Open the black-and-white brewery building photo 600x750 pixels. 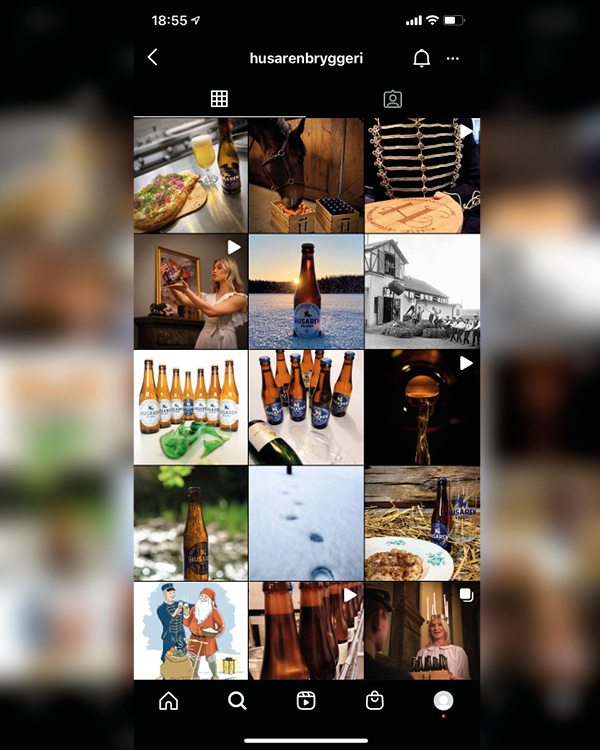click(x=422, y=291)
